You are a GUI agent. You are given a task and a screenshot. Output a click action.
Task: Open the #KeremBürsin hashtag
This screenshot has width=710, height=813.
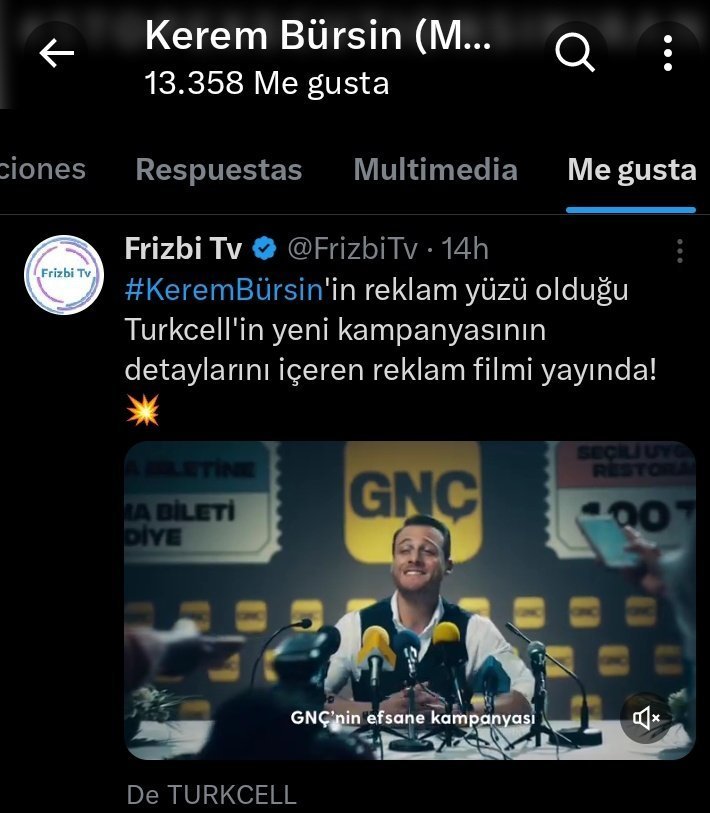click(224, 289)
